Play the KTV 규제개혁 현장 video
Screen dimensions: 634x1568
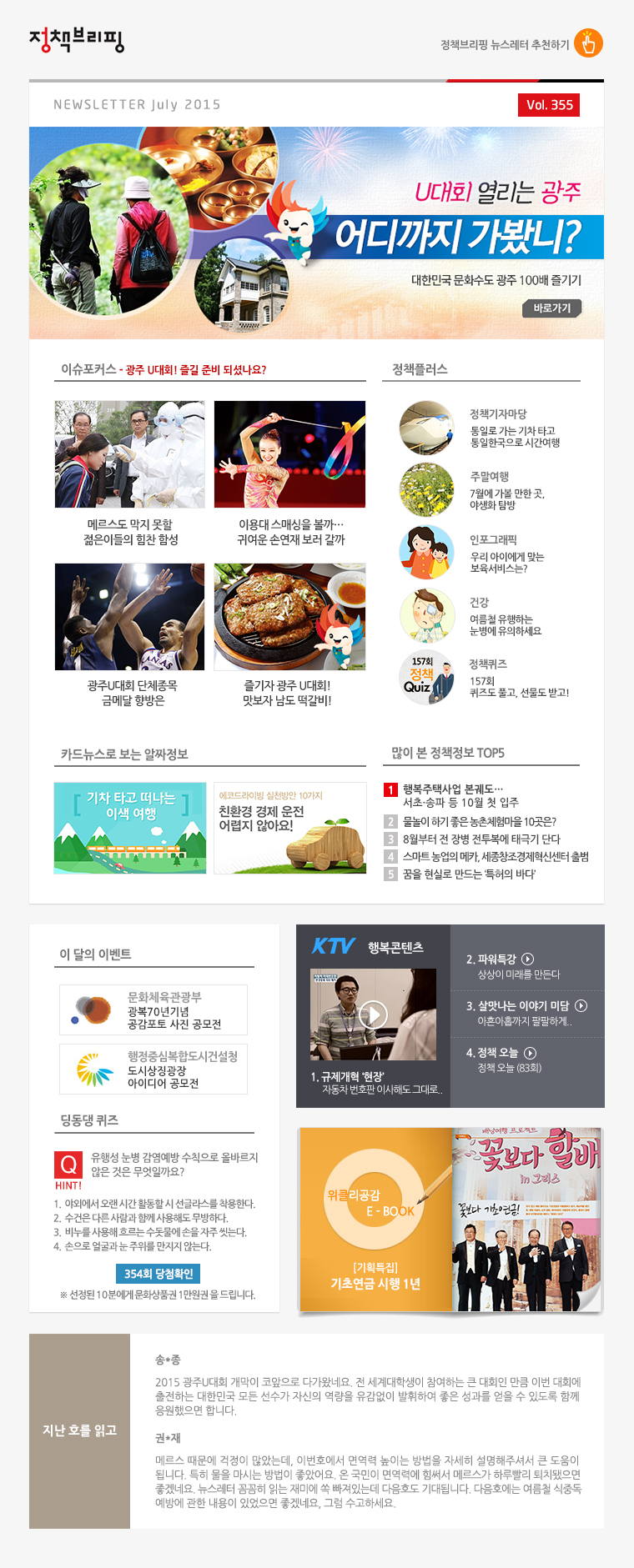(x=373, y=1014)
